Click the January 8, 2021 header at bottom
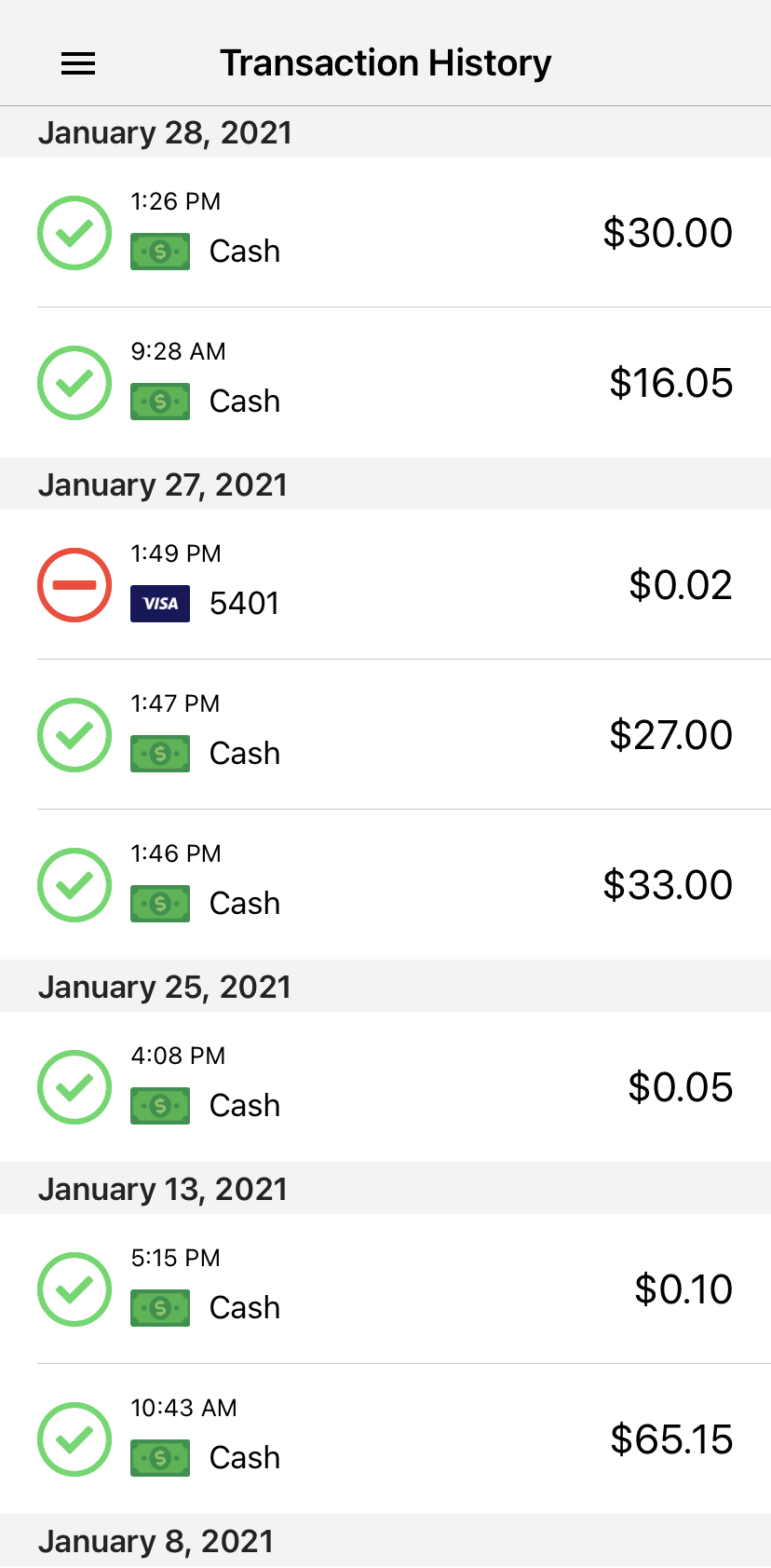The width and height of the screenshot is (771, 1568). (x=155, y=1541)
